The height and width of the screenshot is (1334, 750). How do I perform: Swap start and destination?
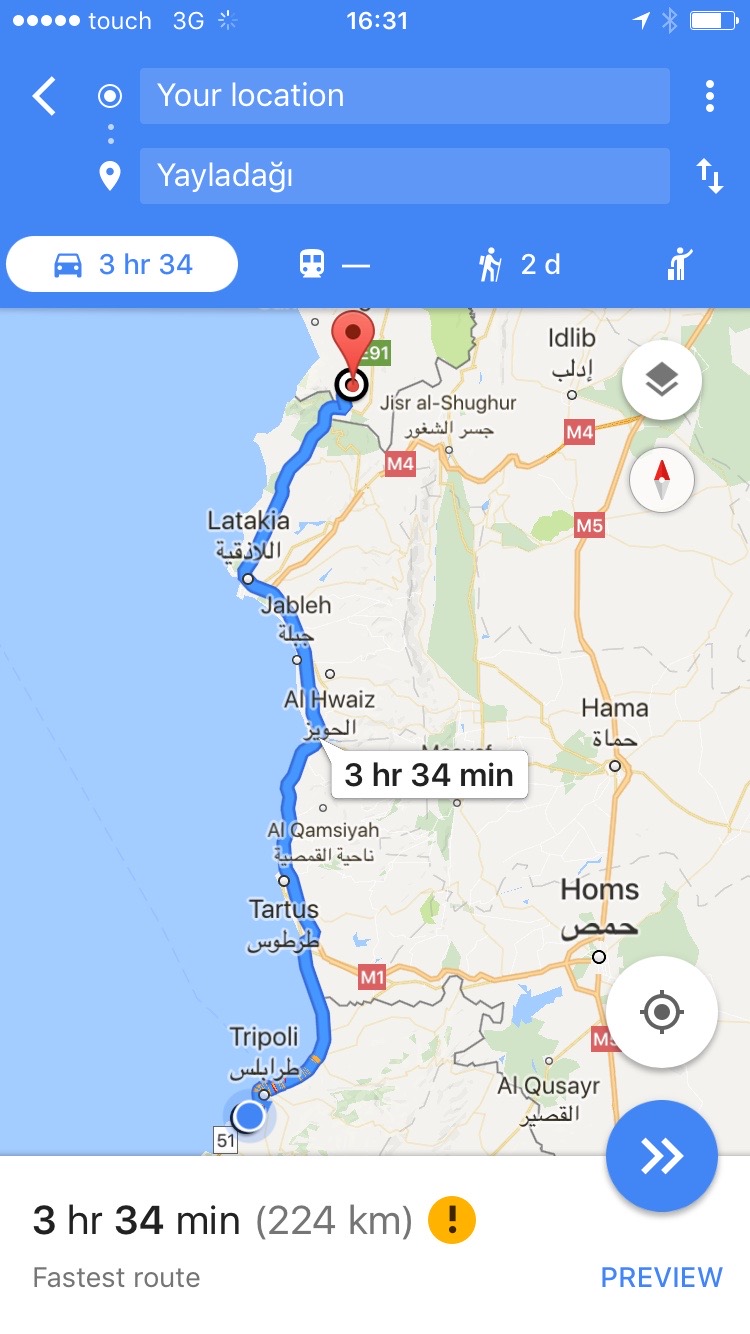(709, 176)
